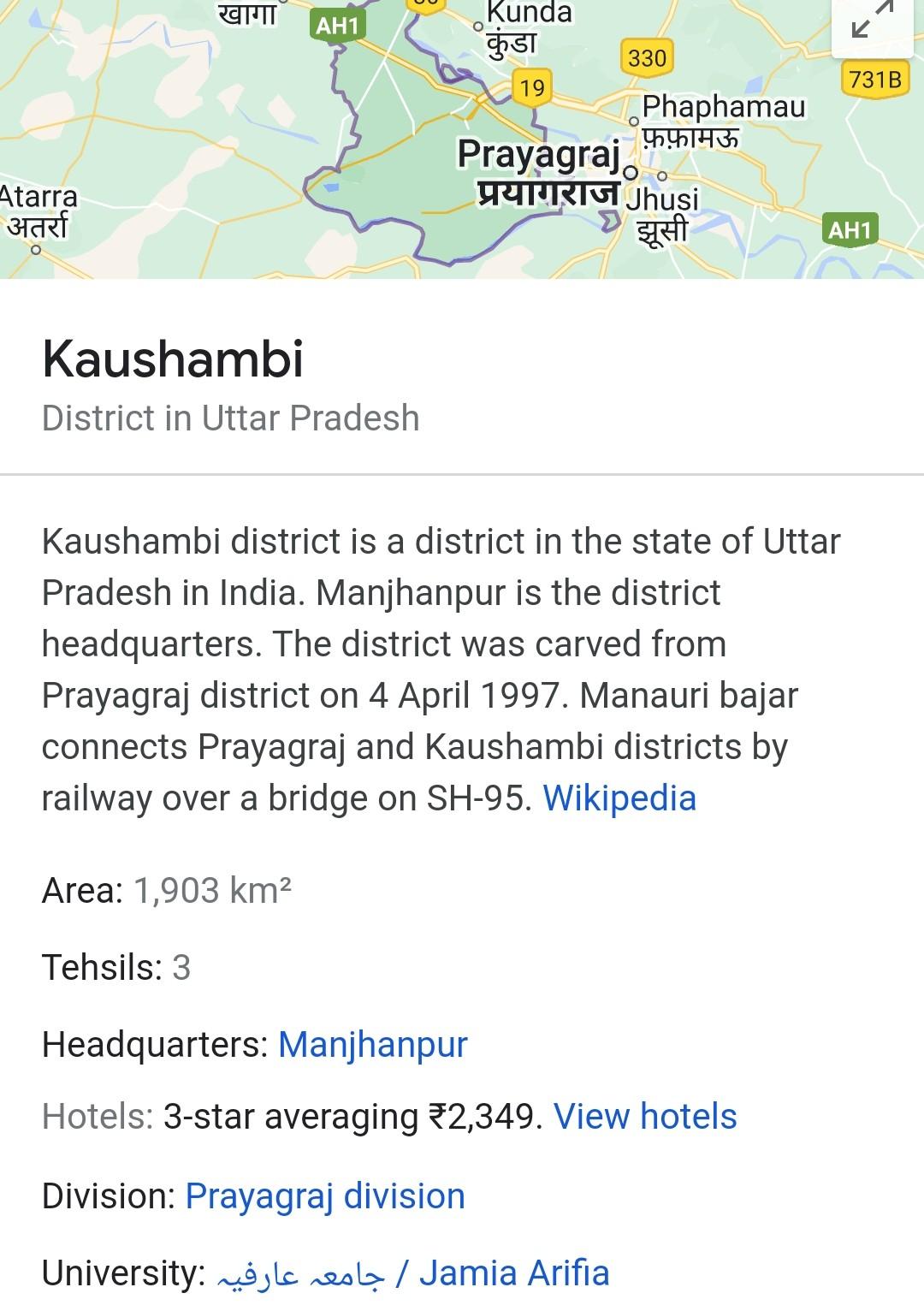
Task: Open the Prayagraj division link
Action: (x=325, y=1195)
